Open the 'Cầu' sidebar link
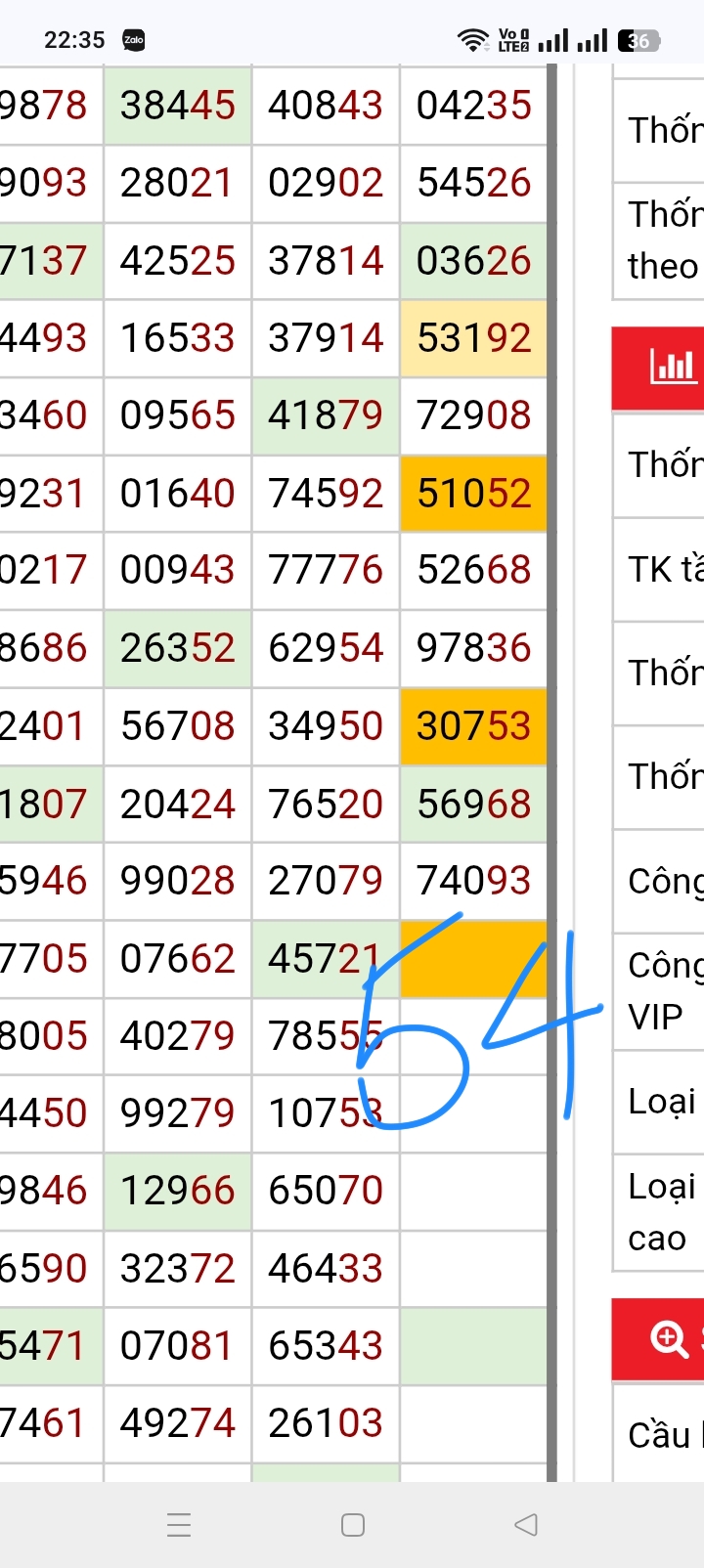704x1568 pixels. [x=661, y=1435]
